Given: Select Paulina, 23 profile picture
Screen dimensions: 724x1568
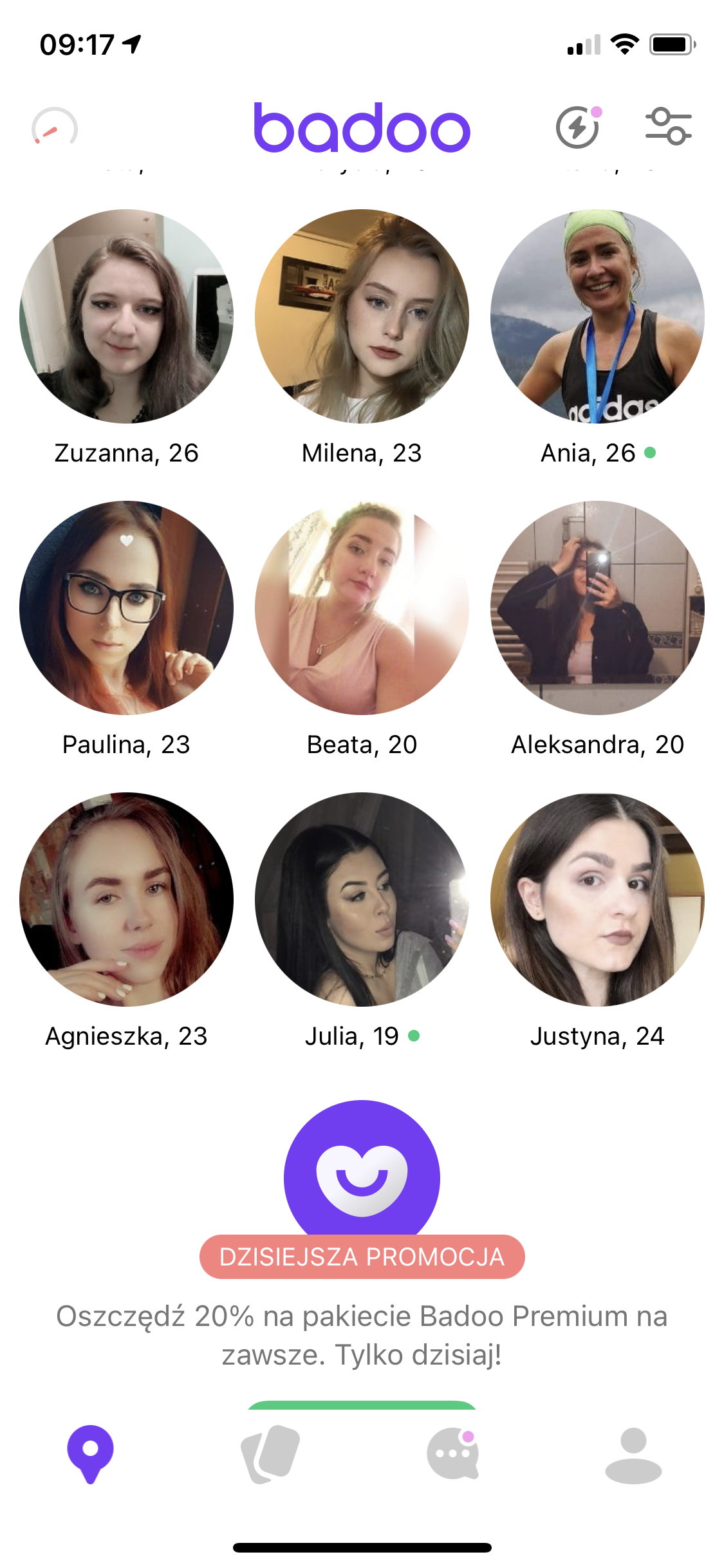Looking at the screenshot, I should [x=126, y=608].
